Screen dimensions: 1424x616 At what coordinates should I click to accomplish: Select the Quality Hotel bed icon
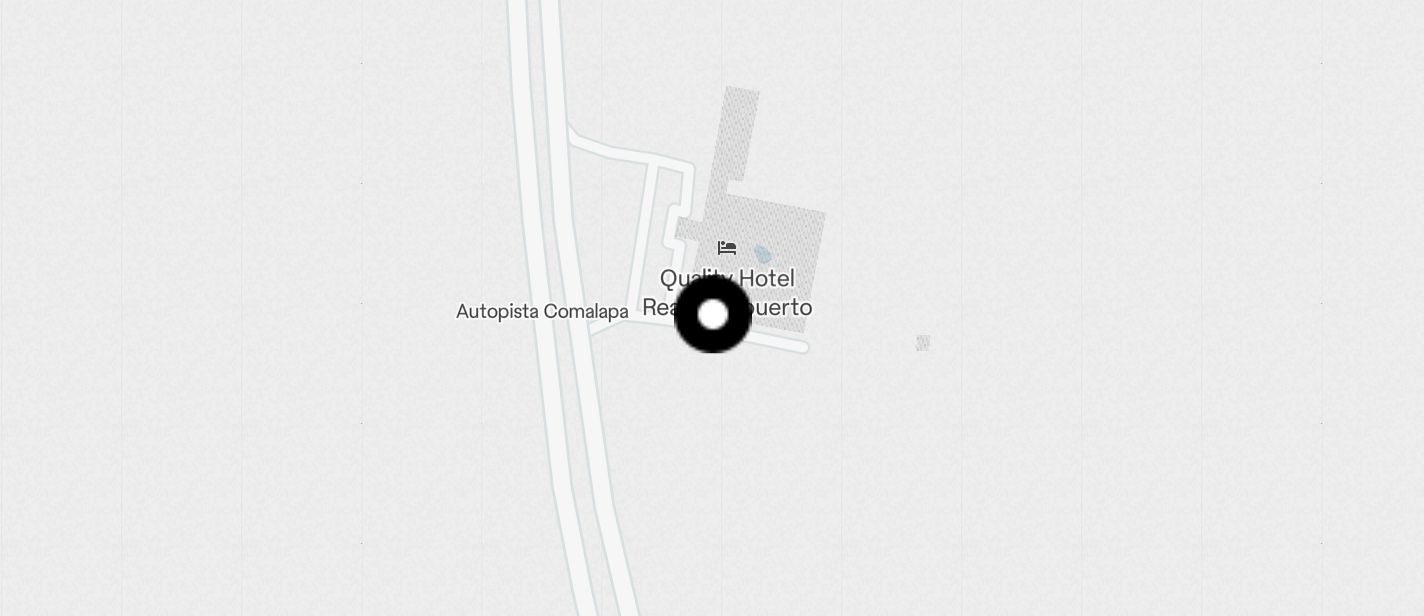[727, 248]
